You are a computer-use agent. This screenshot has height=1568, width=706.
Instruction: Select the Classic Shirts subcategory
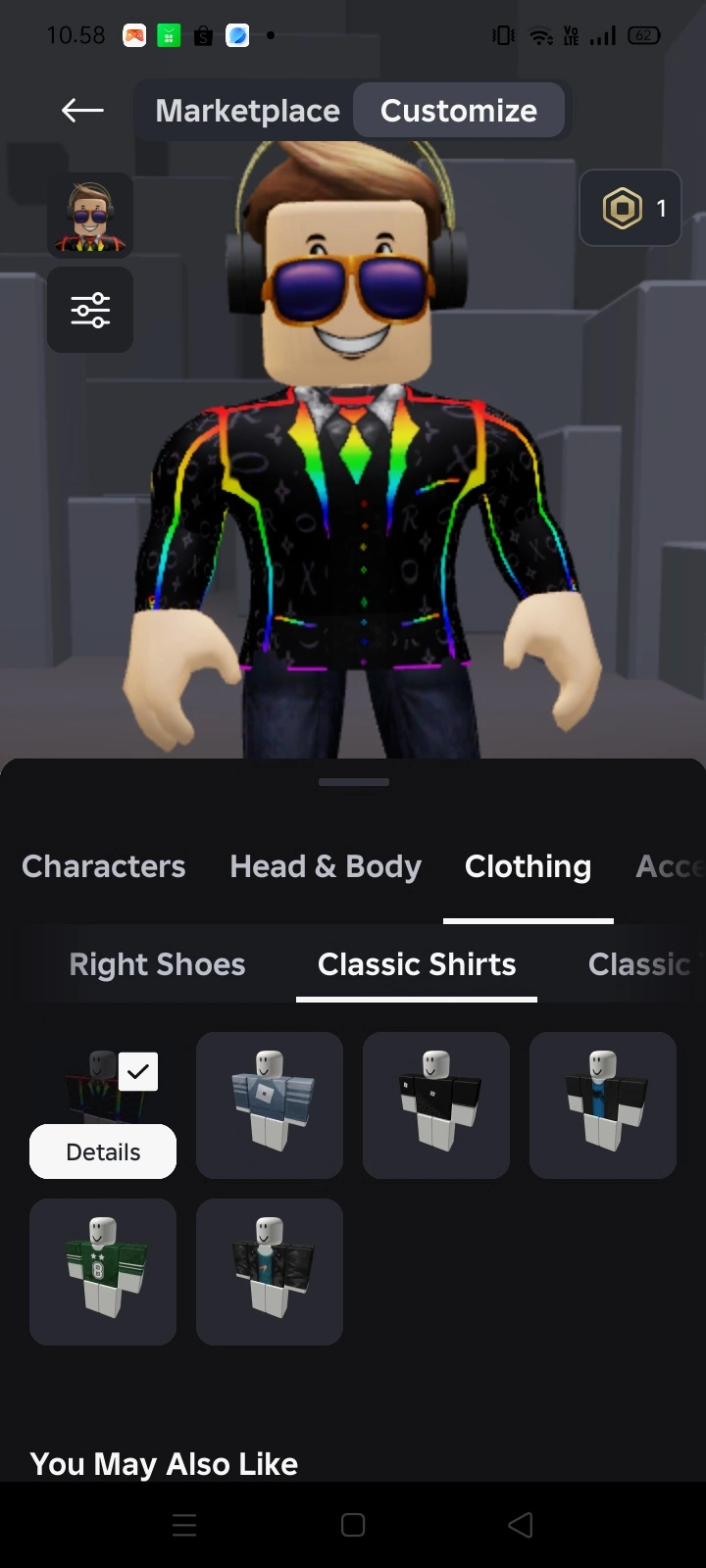point(417,964)
